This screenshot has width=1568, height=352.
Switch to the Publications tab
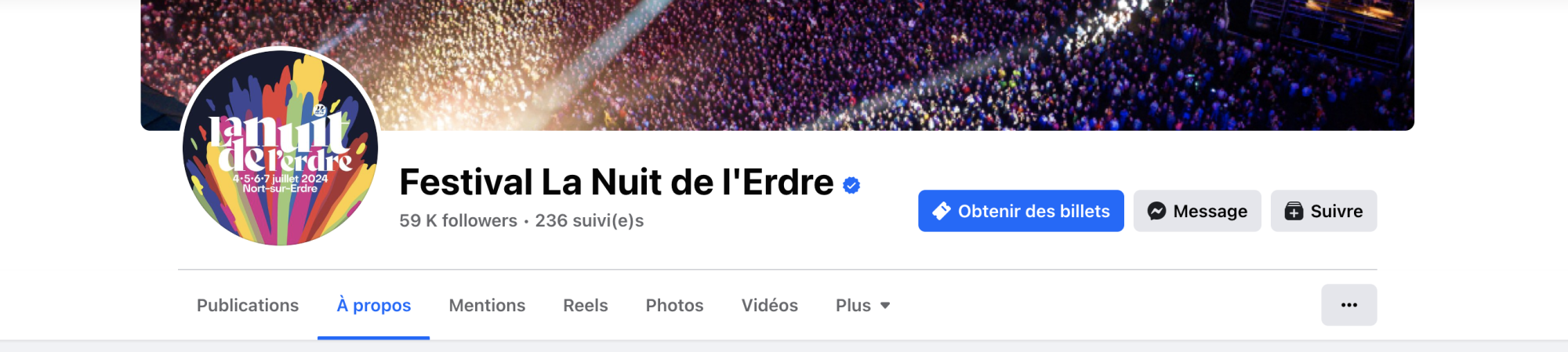[248, 305]
